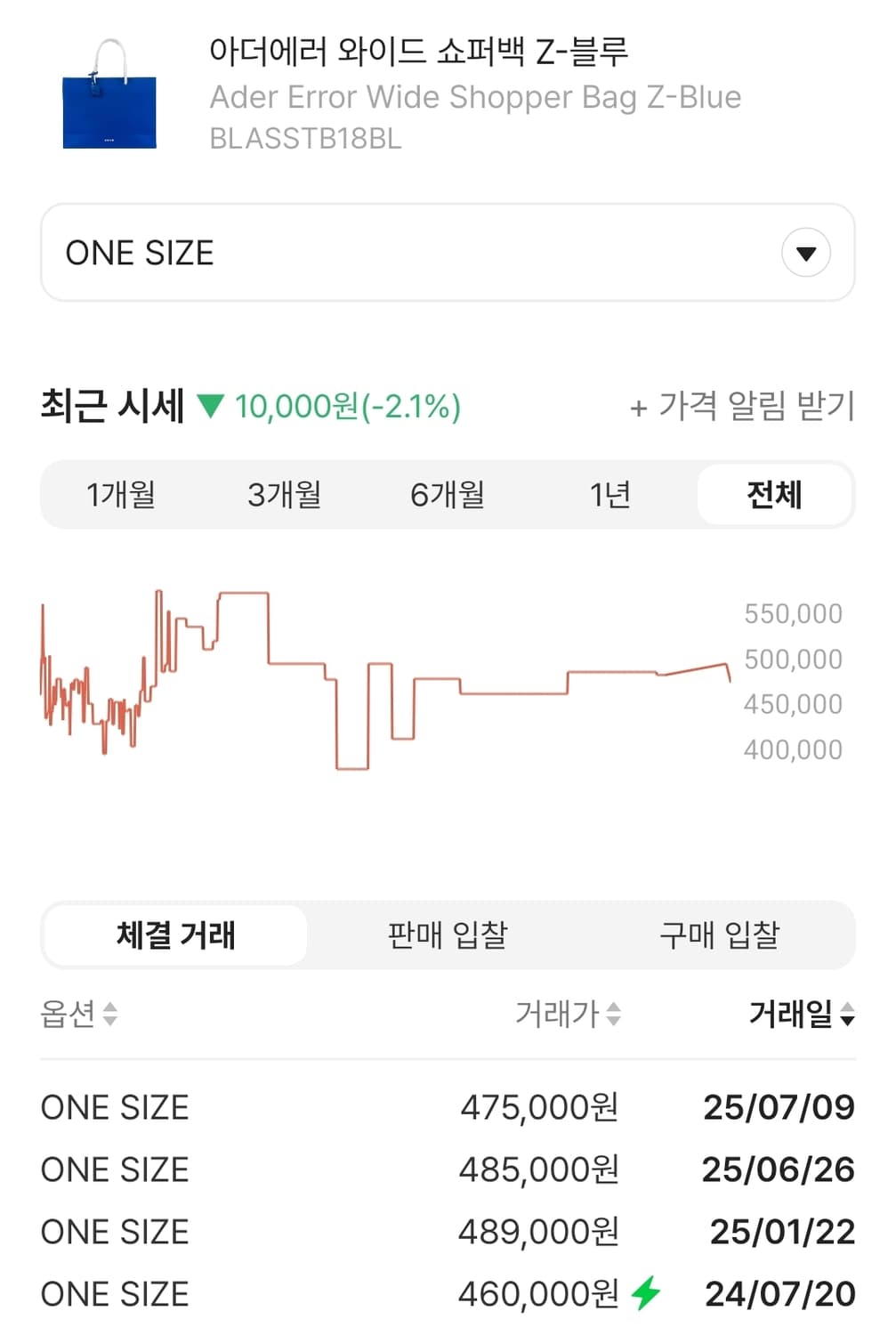Open the Ader Error Wide Shopper product title
This screenshot has height=1335, width=896.
coord(476,96)
